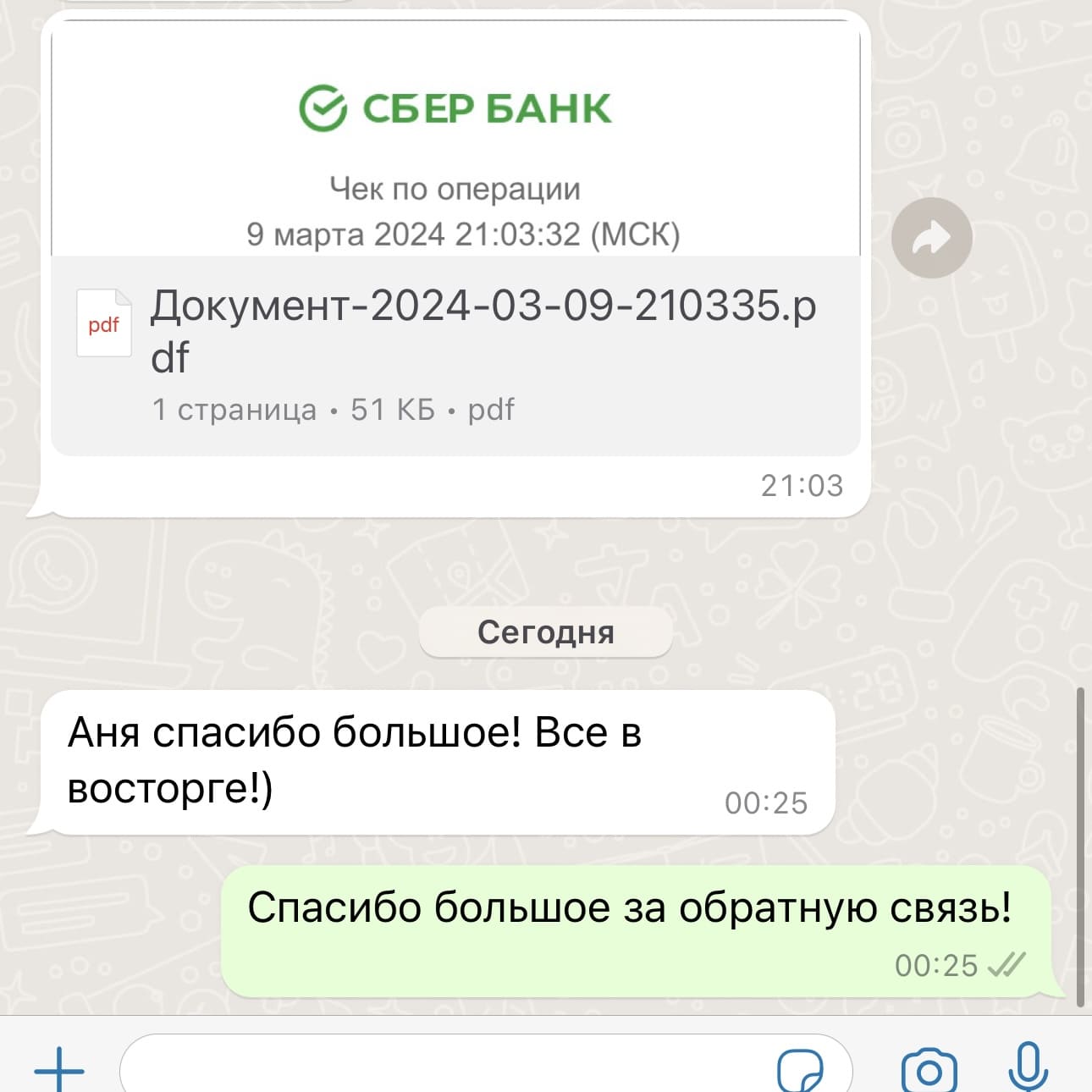Forward the PDF document message

[931, 238]
